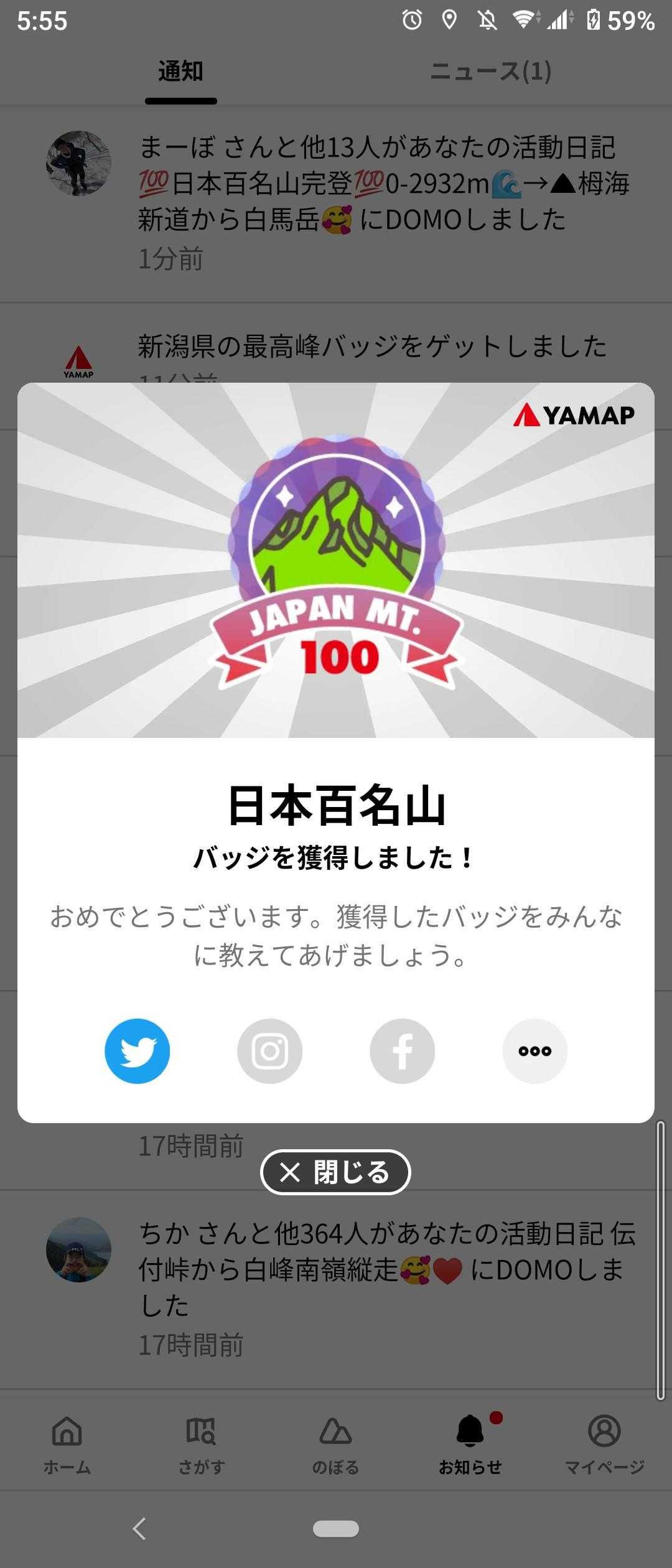Select the 通知 tab
The image size is (672, 1568).
(180, 72)
